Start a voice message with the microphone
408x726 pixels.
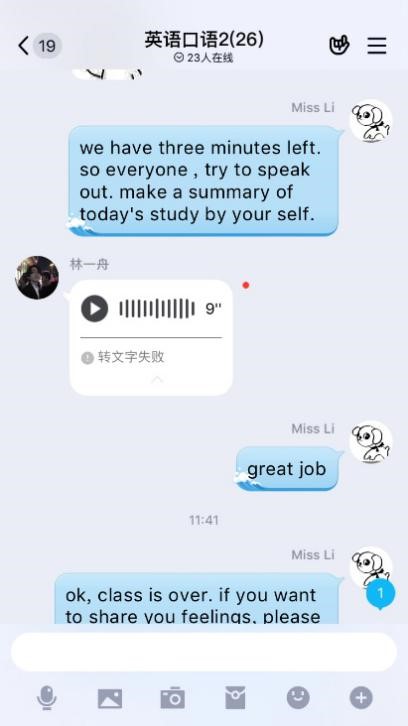(47, 697)
